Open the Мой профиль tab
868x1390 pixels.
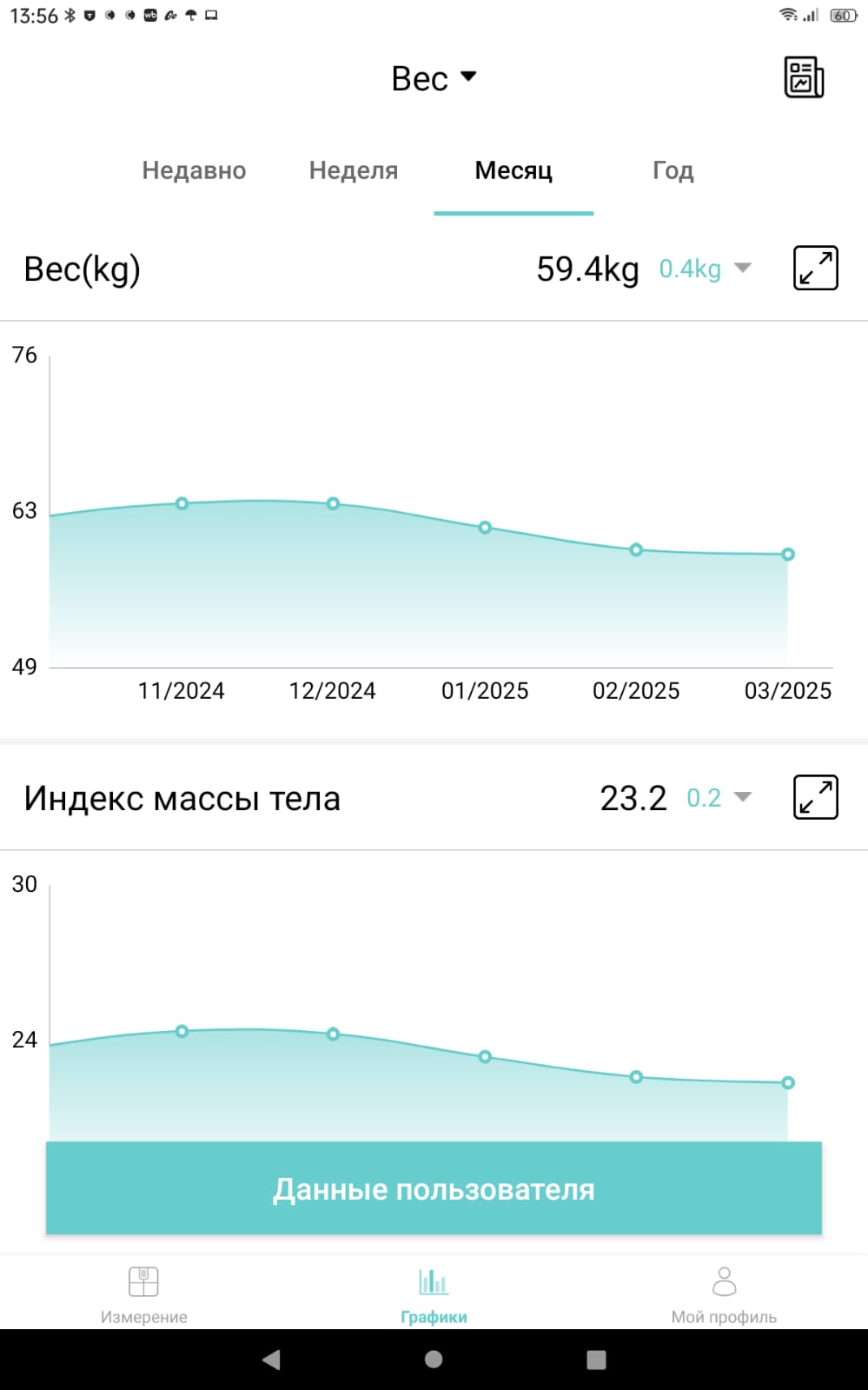pyautogui.click(x=724, y=1294)
